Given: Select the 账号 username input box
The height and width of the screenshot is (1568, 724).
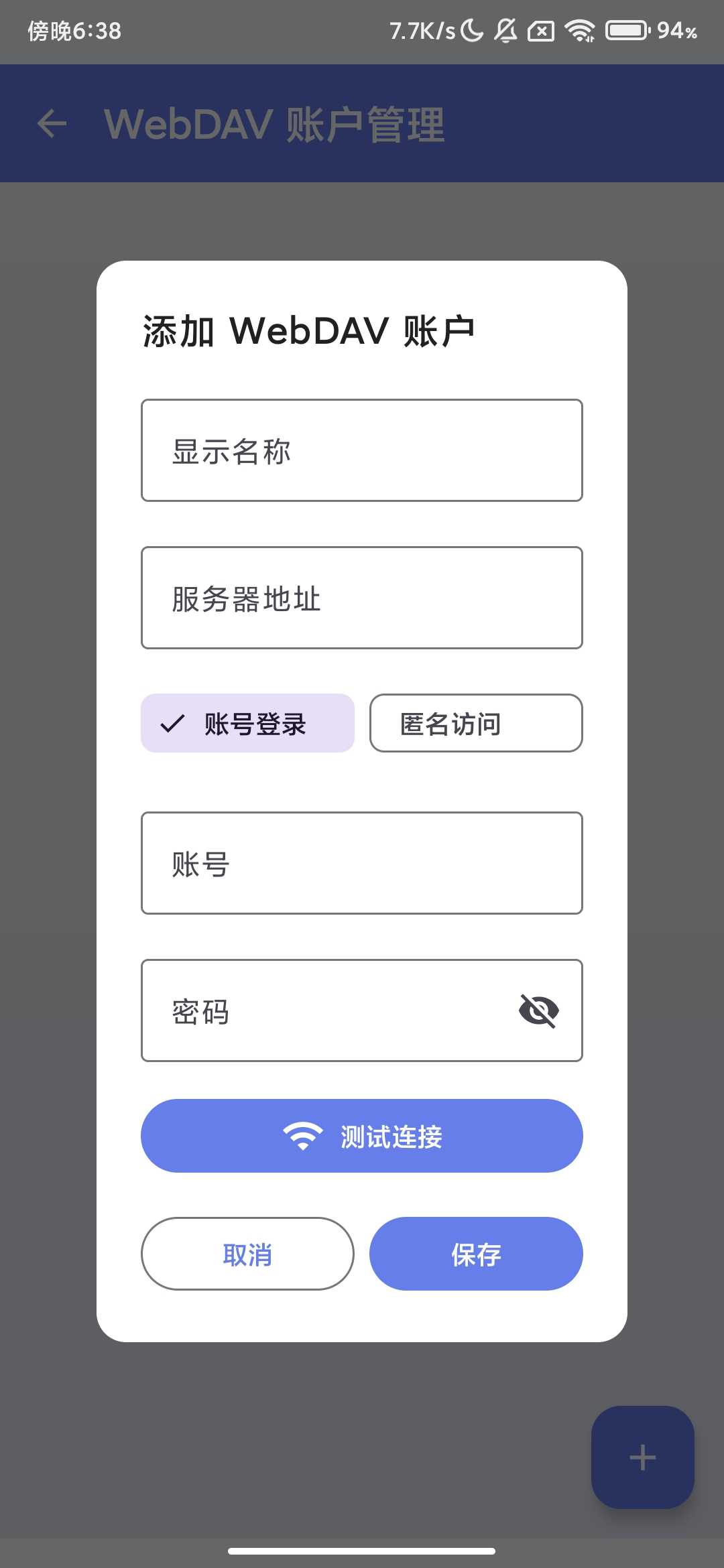Looking at the screenshot, I should point(361,863).
